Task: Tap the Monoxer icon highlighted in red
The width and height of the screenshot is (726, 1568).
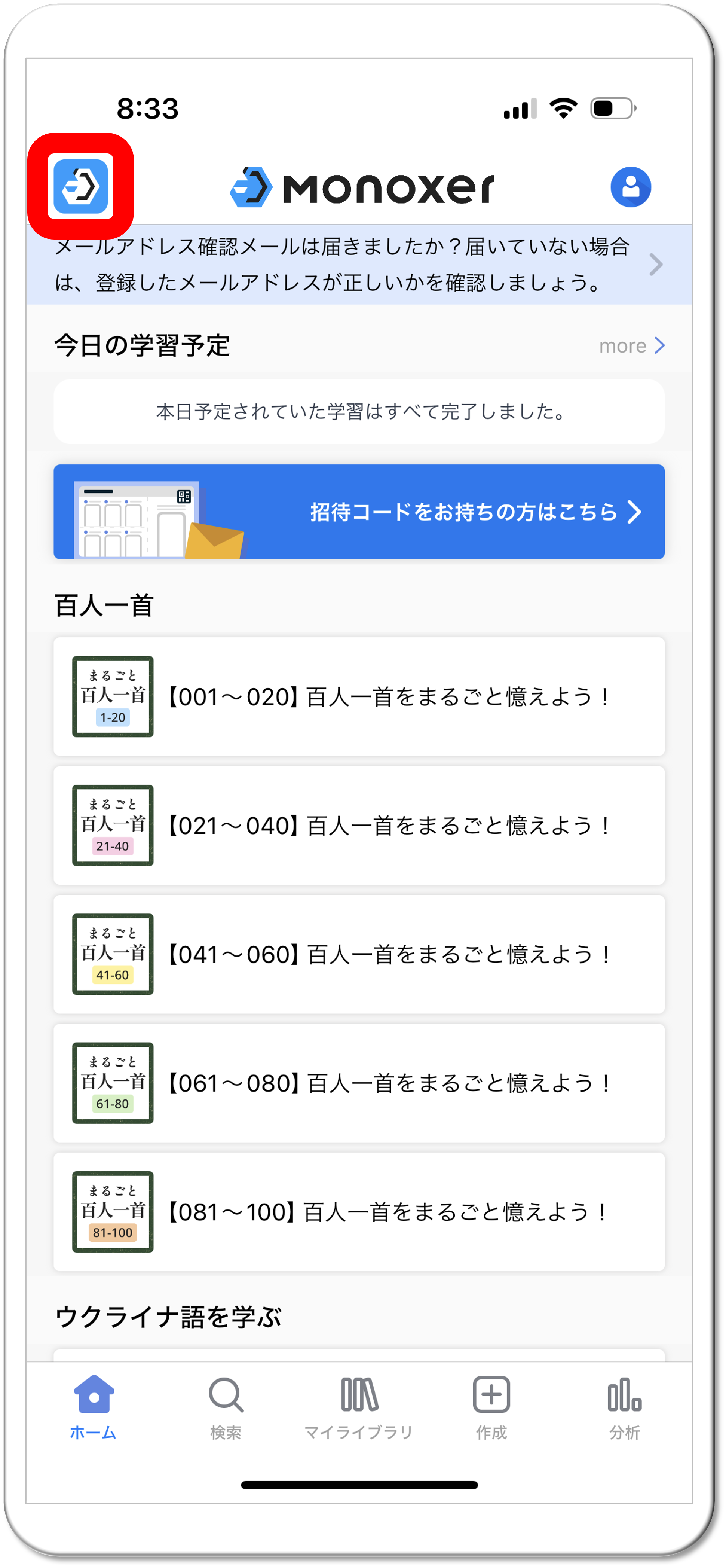Action: [x=80, y=186]
